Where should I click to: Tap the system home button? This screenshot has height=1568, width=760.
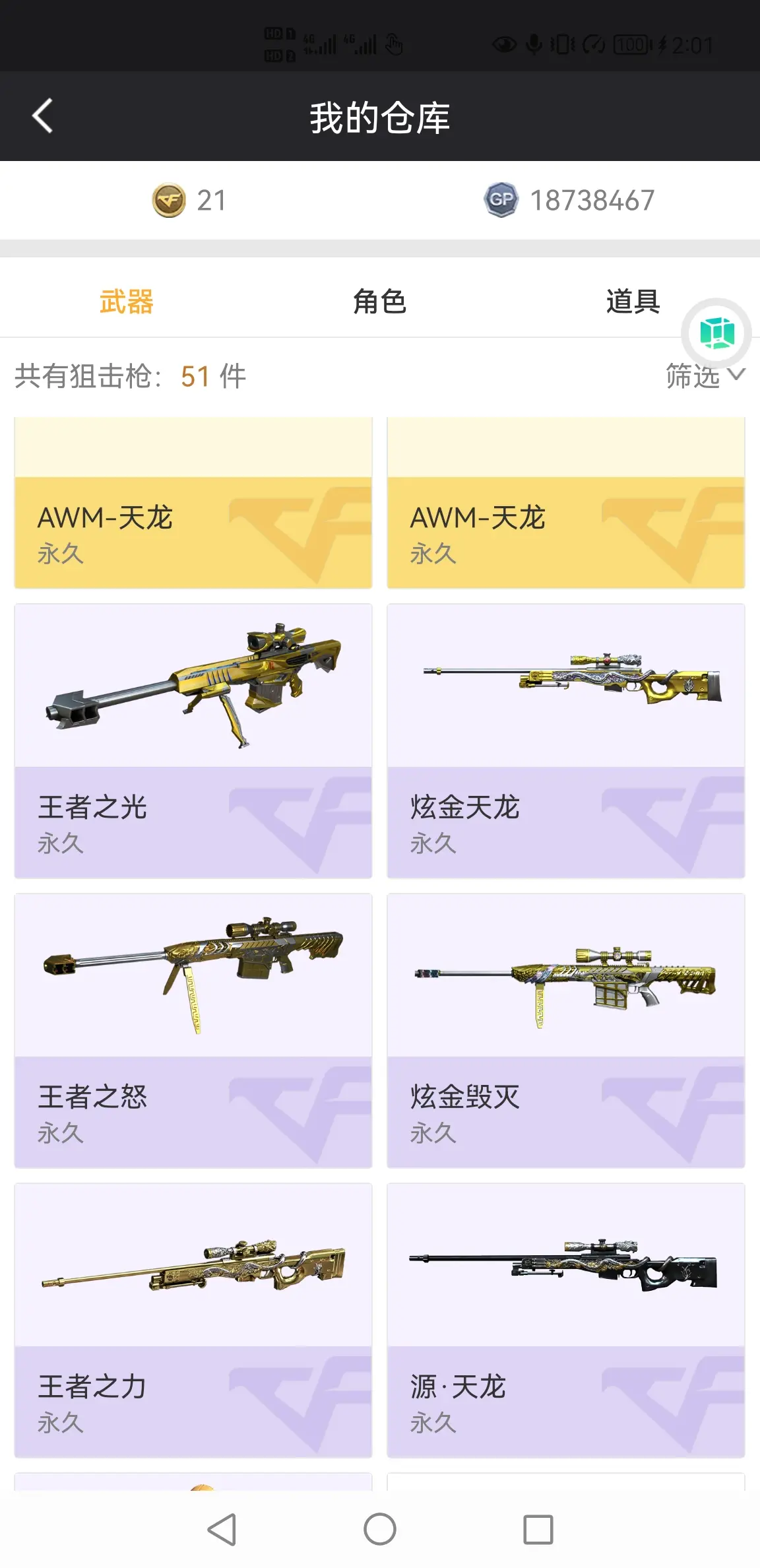point(380,1528)
